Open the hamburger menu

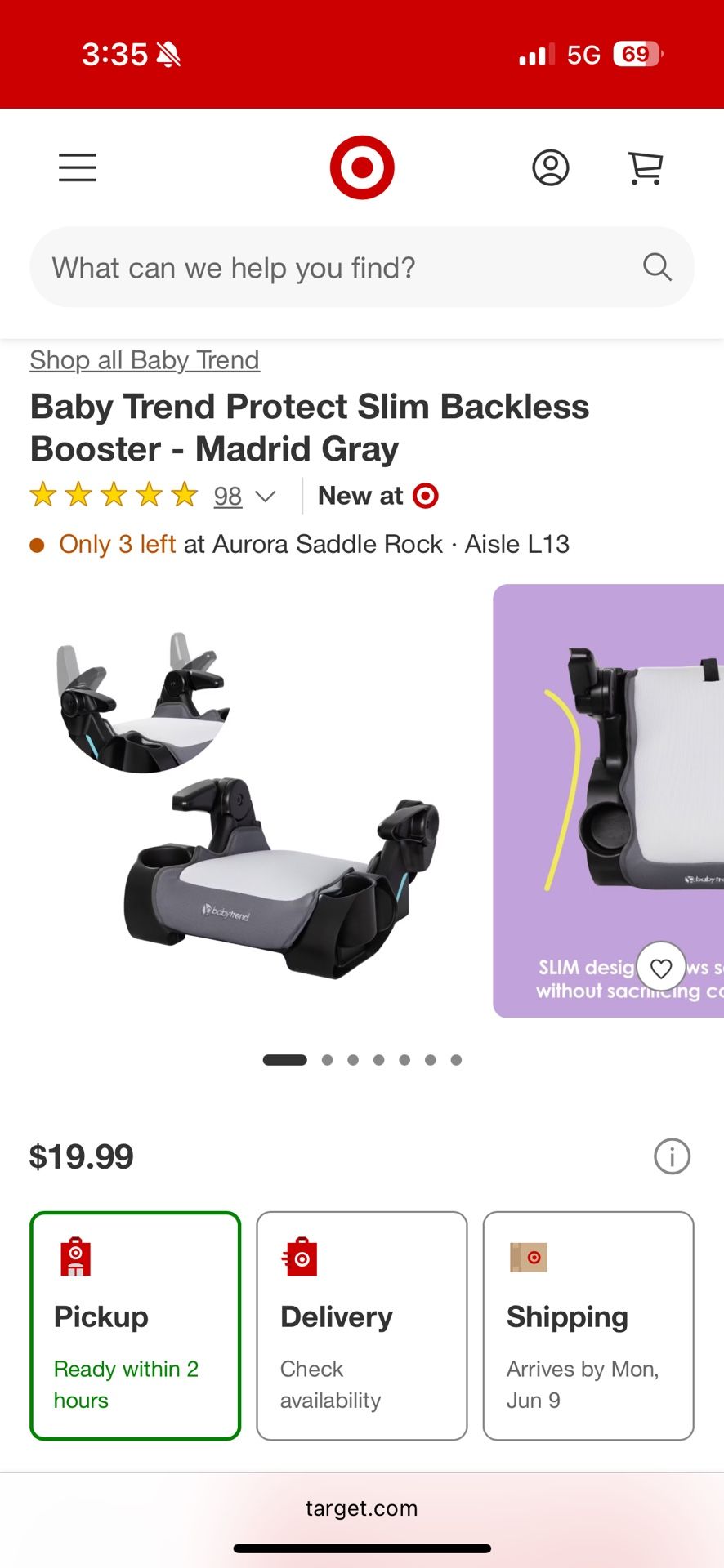pos(78,167)
